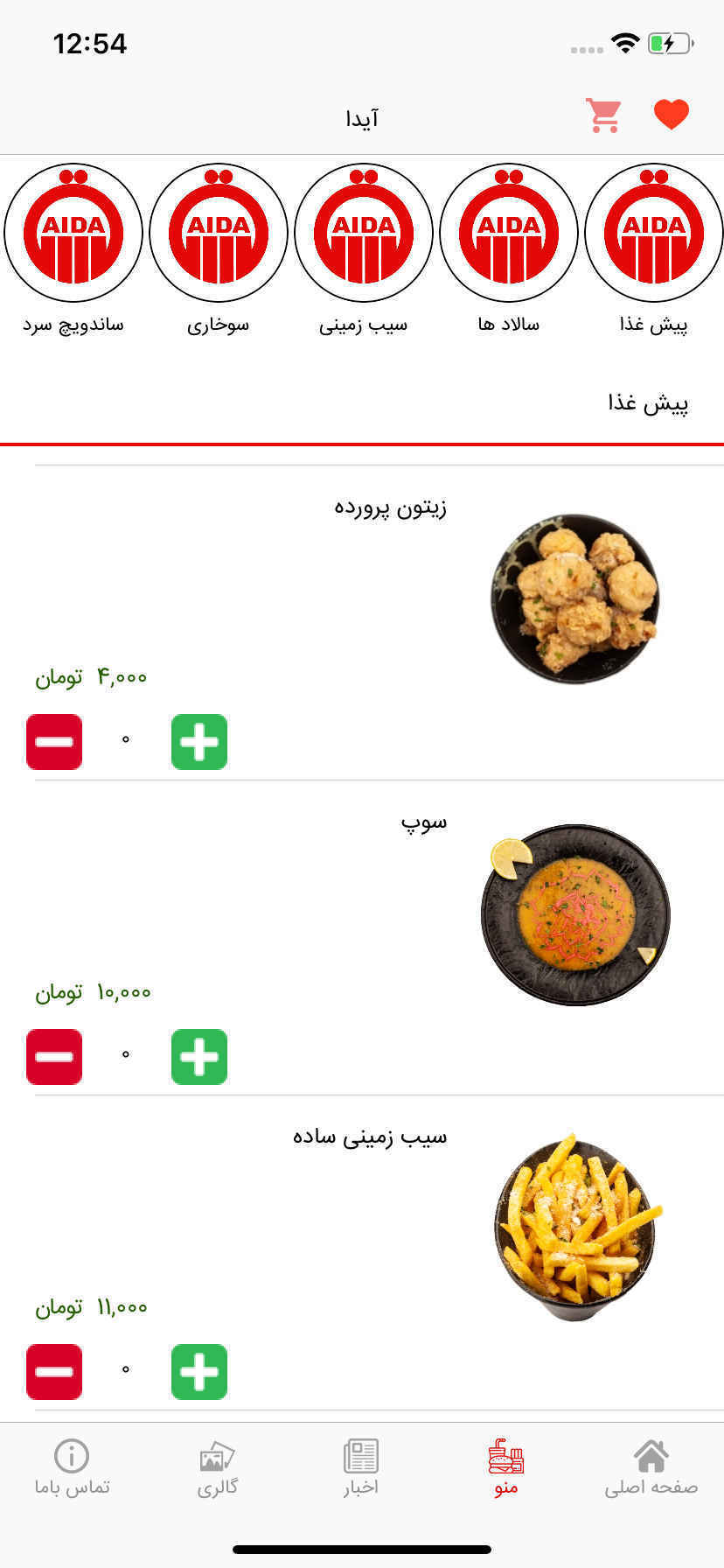
Task: Open the زیتون پرورده item photo
Action: point(574,599)
